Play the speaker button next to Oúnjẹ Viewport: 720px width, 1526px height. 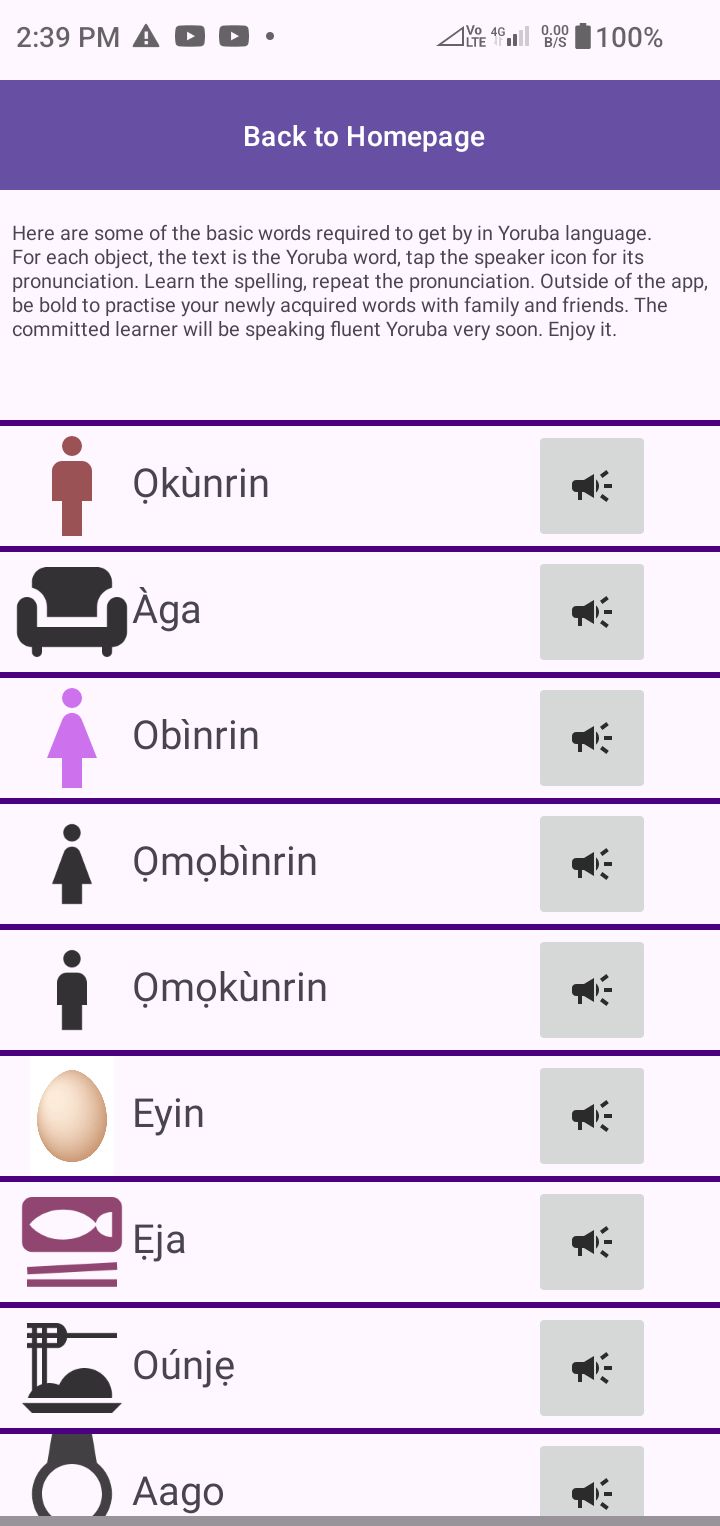(591, 1368)
